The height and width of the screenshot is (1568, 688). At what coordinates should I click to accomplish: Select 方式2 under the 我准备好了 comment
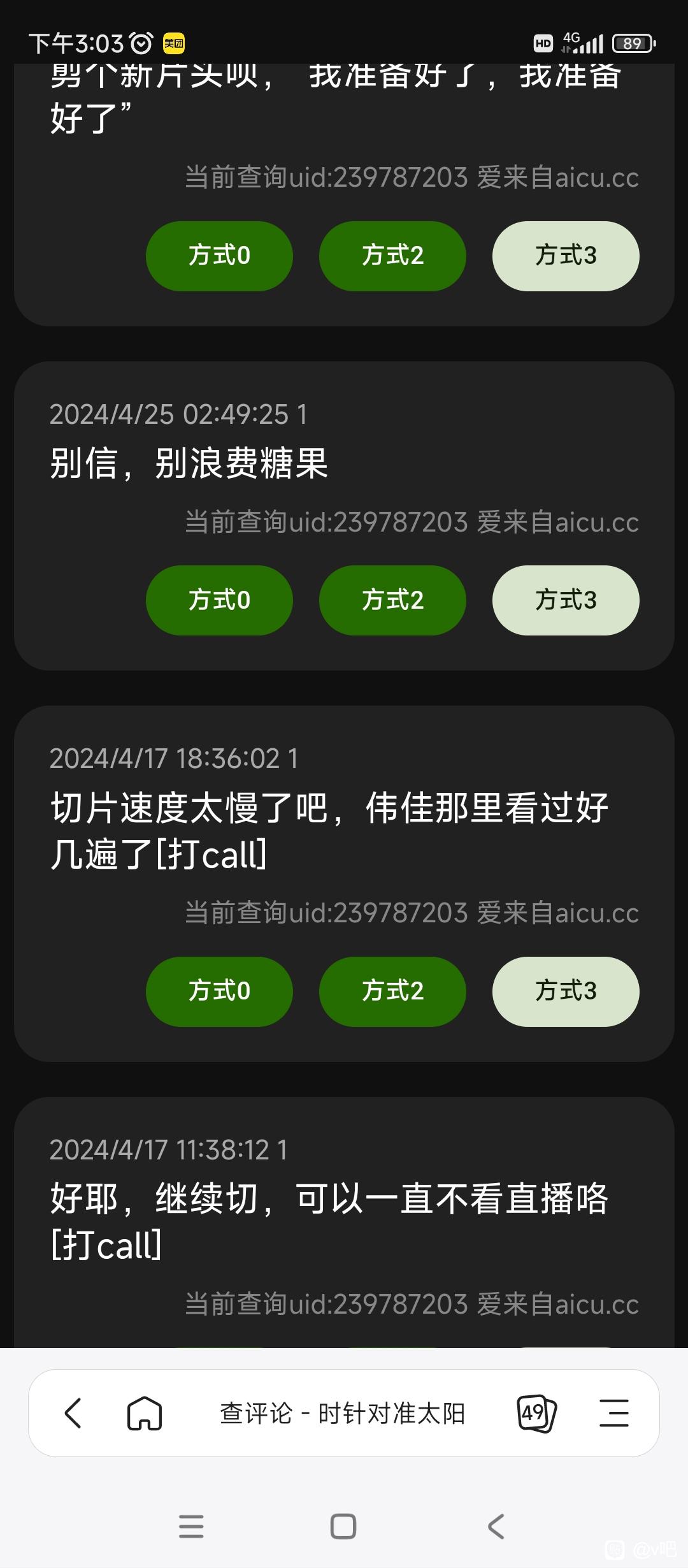point(392,256)
